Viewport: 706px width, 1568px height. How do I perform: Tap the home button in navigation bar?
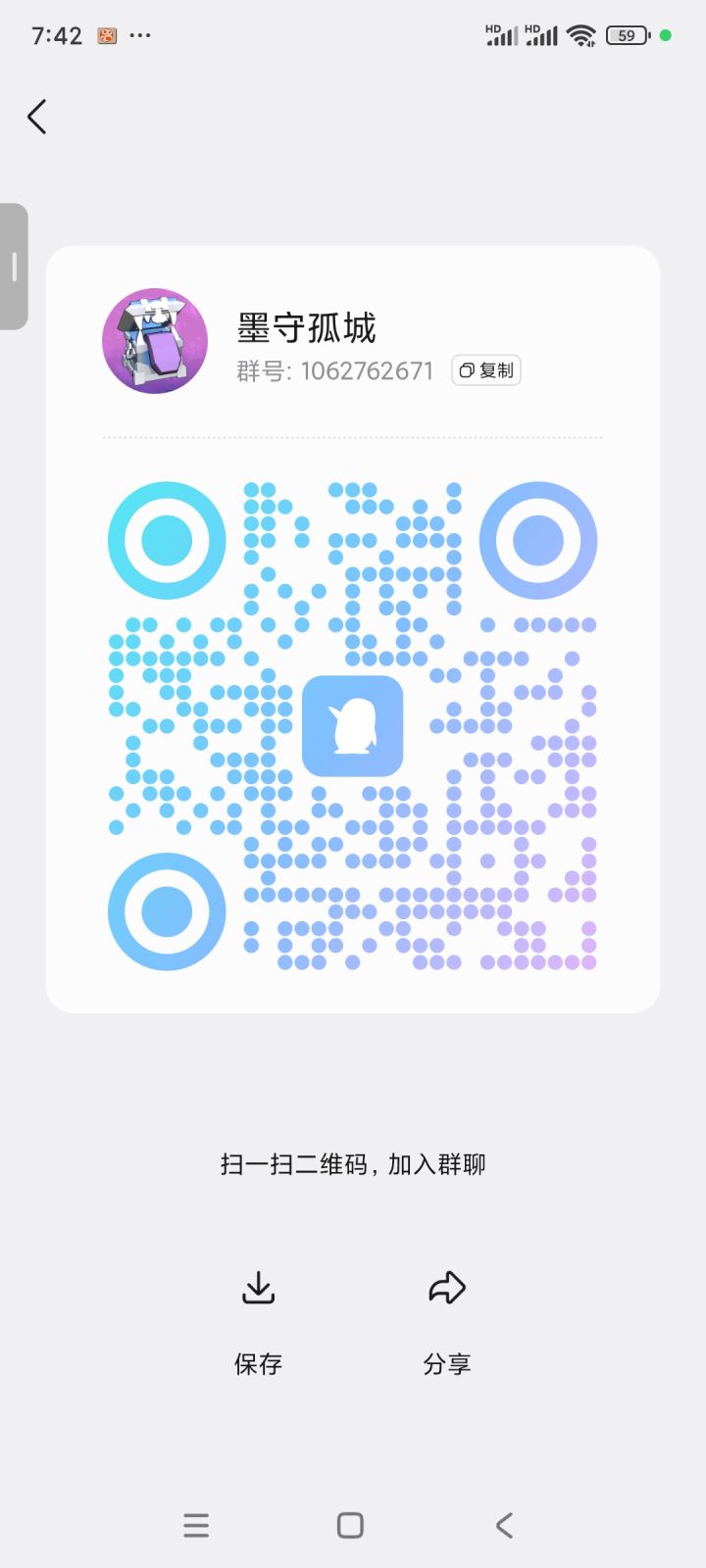pos(349,1525)
